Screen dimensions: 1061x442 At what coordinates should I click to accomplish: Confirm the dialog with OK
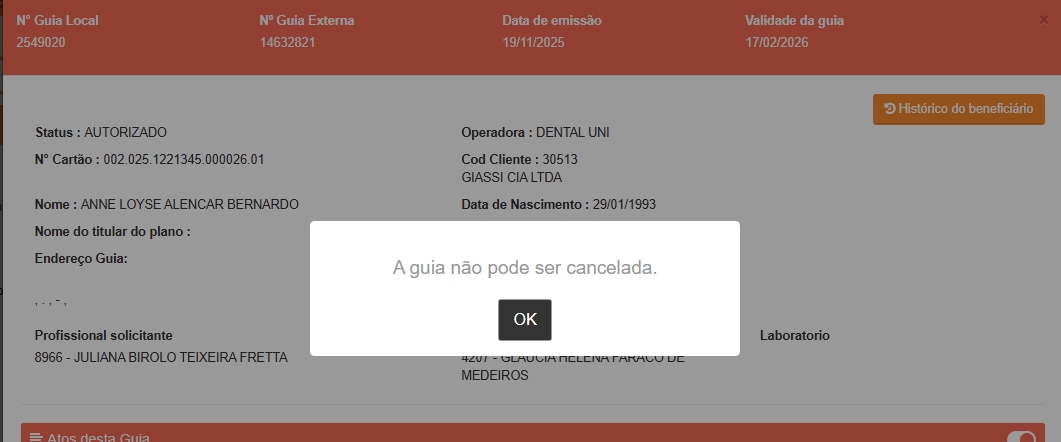point(524,319)
